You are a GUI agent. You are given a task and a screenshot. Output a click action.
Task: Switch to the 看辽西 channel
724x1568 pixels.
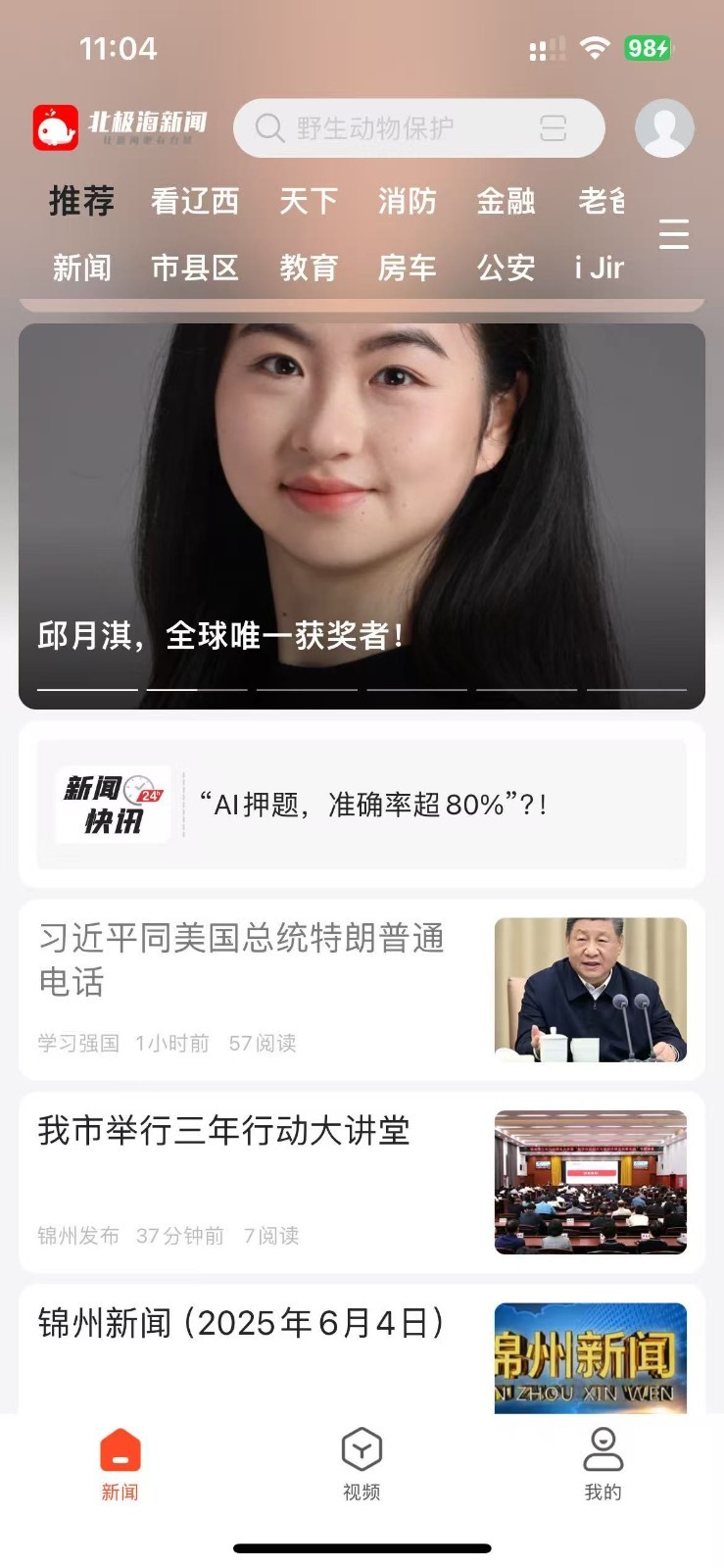point(195,202)
